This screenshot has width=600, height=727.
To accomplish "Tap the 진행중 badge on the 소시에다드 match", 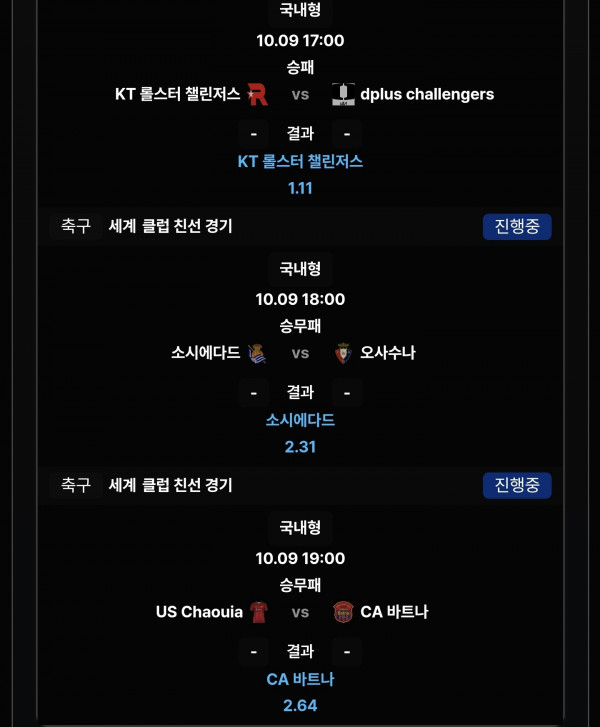I will [x=517, y=226].
